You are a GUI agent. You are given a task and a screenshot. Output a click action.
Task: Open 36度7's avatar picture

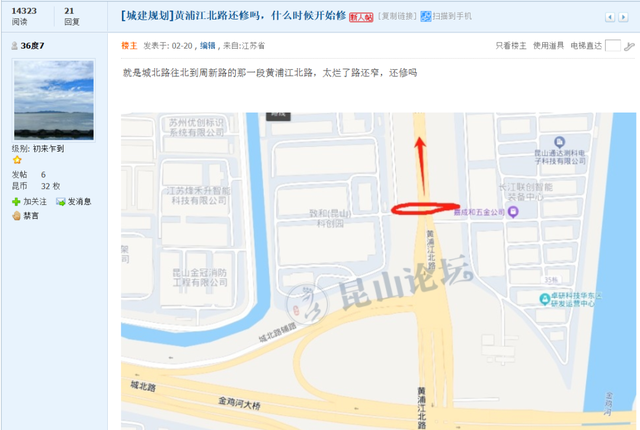pyautogui.click(x=53, y=99)
